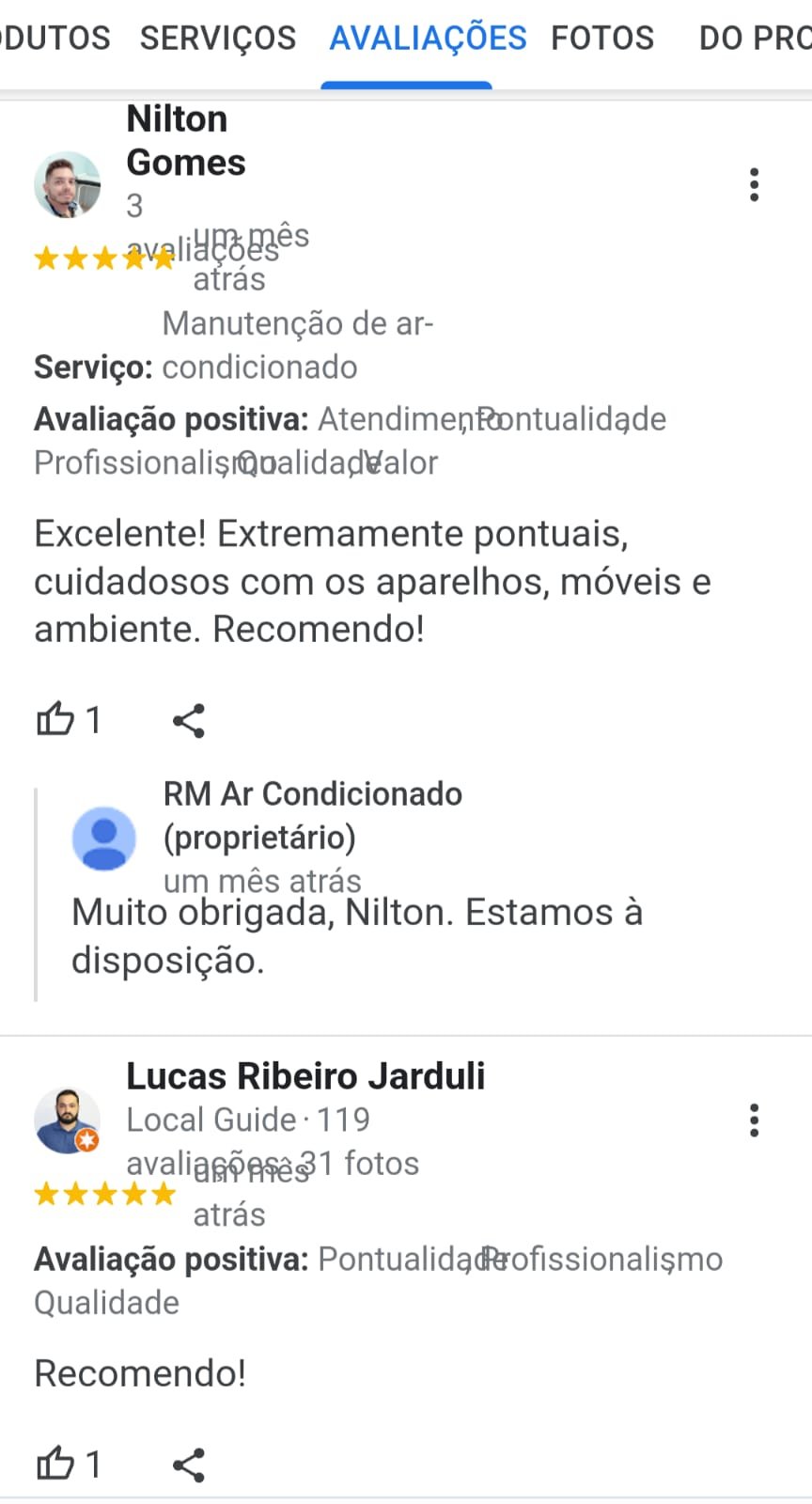
Task: Open Nilton Gomes' profile picture
Action: [x=68, y=184]
